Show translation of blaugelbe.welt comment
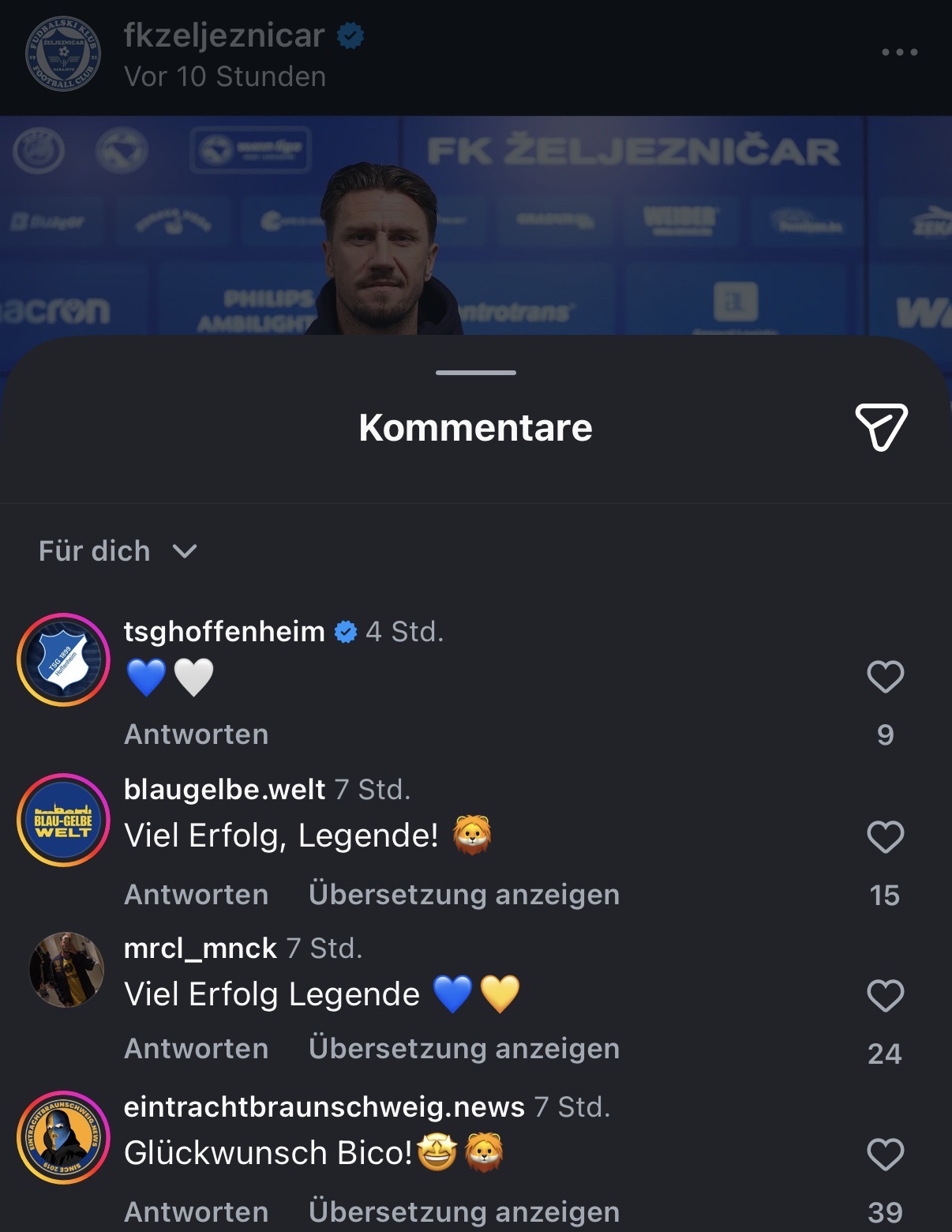This screenshot has height=1232, width=952. (x=463, y=895)
